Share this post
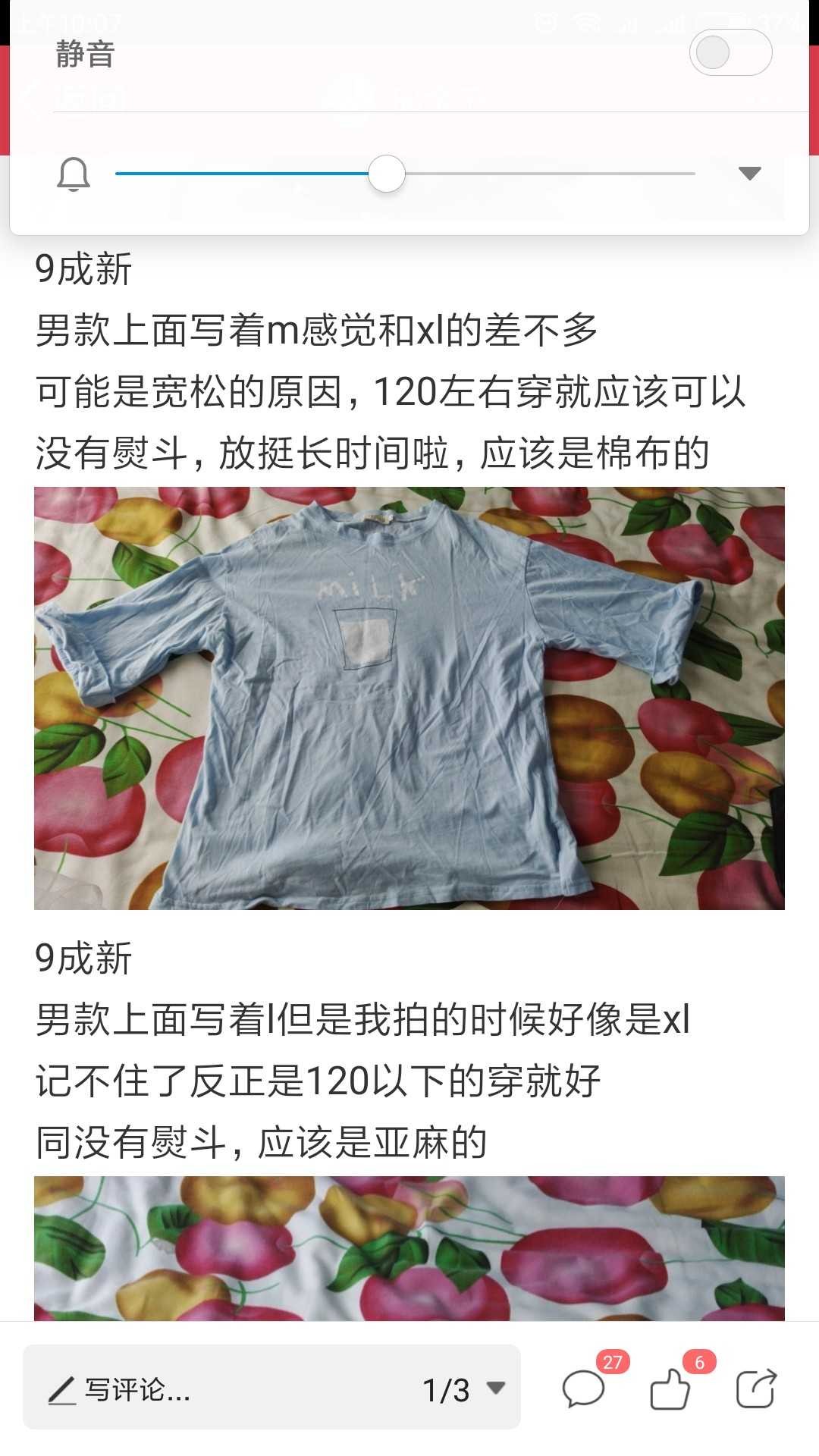This screenshot has height=1456, width=819. [x=756, y=1389]
